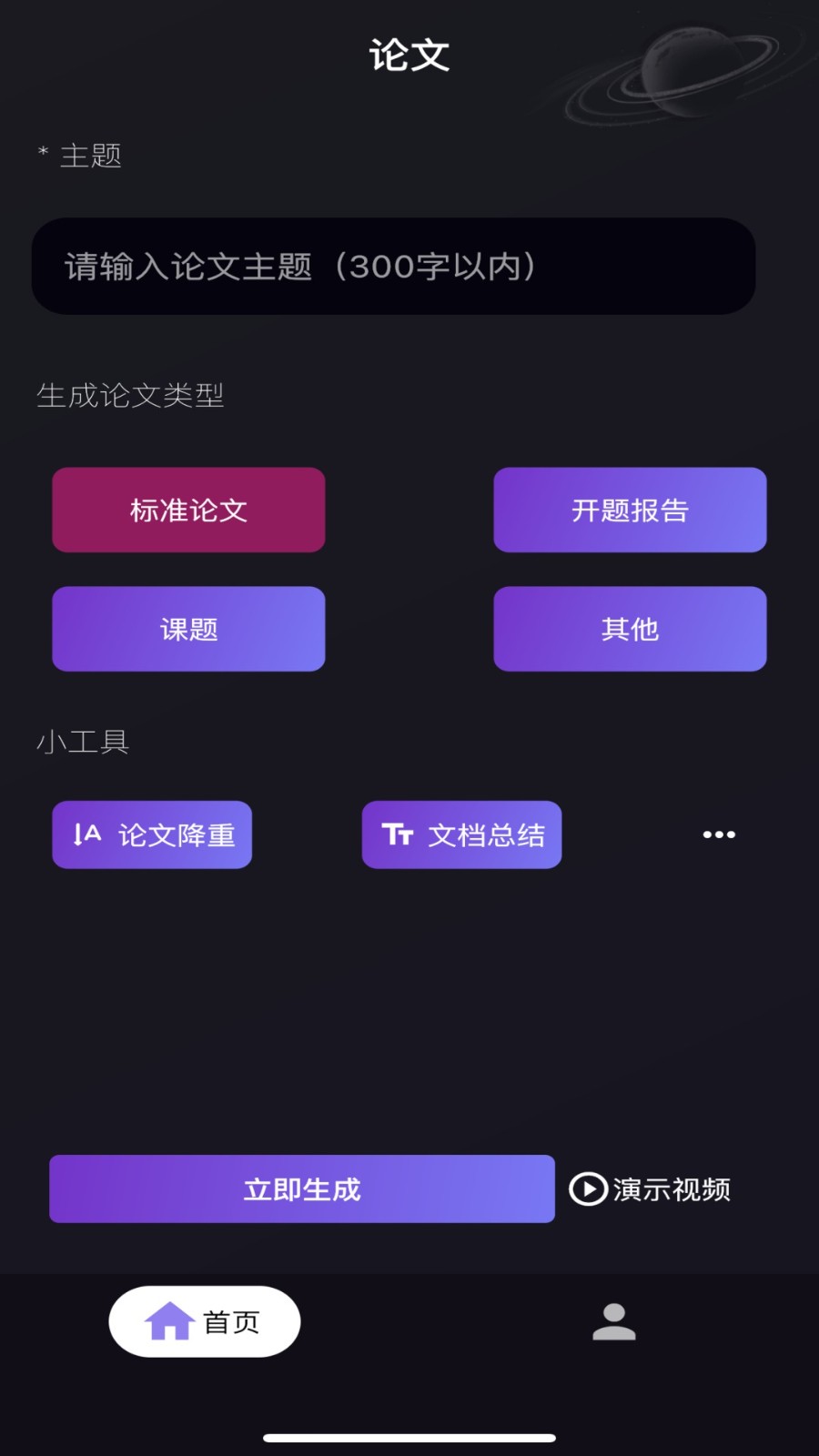The image size is (819, 1456).
Task: Open the profile tab
Action: [x=614, y=1321]
